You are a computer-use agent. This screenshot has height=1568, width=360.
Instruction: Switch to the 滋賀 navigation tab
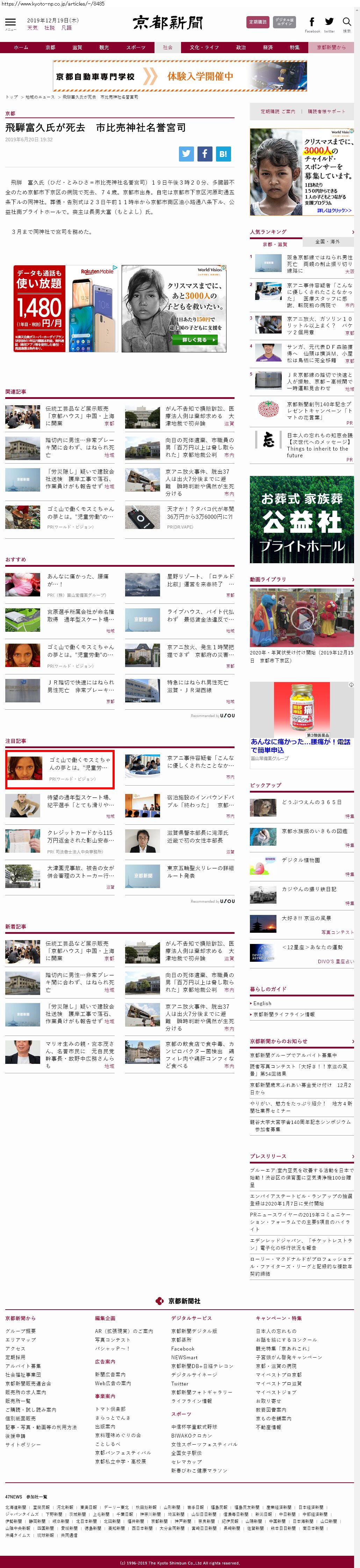tap(77, 48)
